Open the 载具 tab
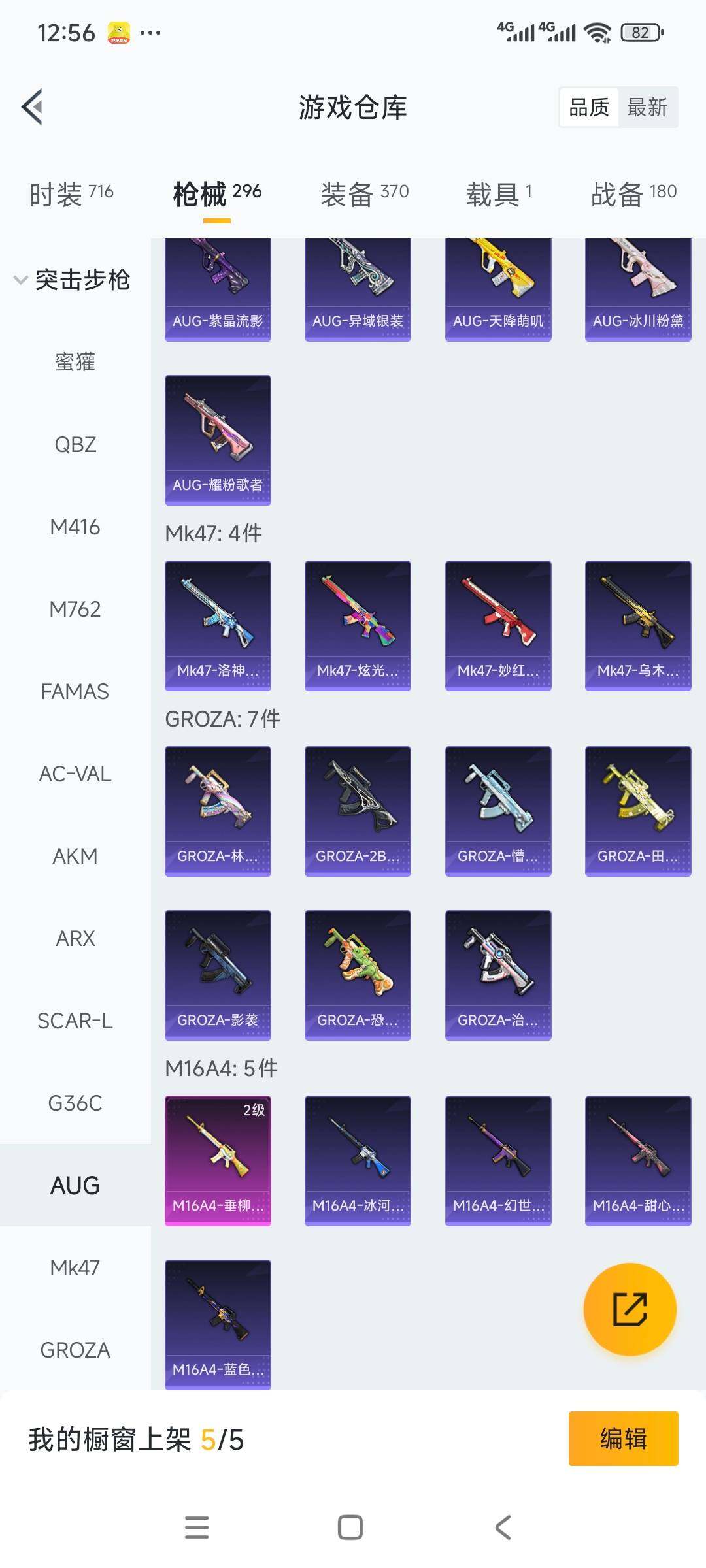Screen dimensions: 706x1568 [x=499, y=193]
